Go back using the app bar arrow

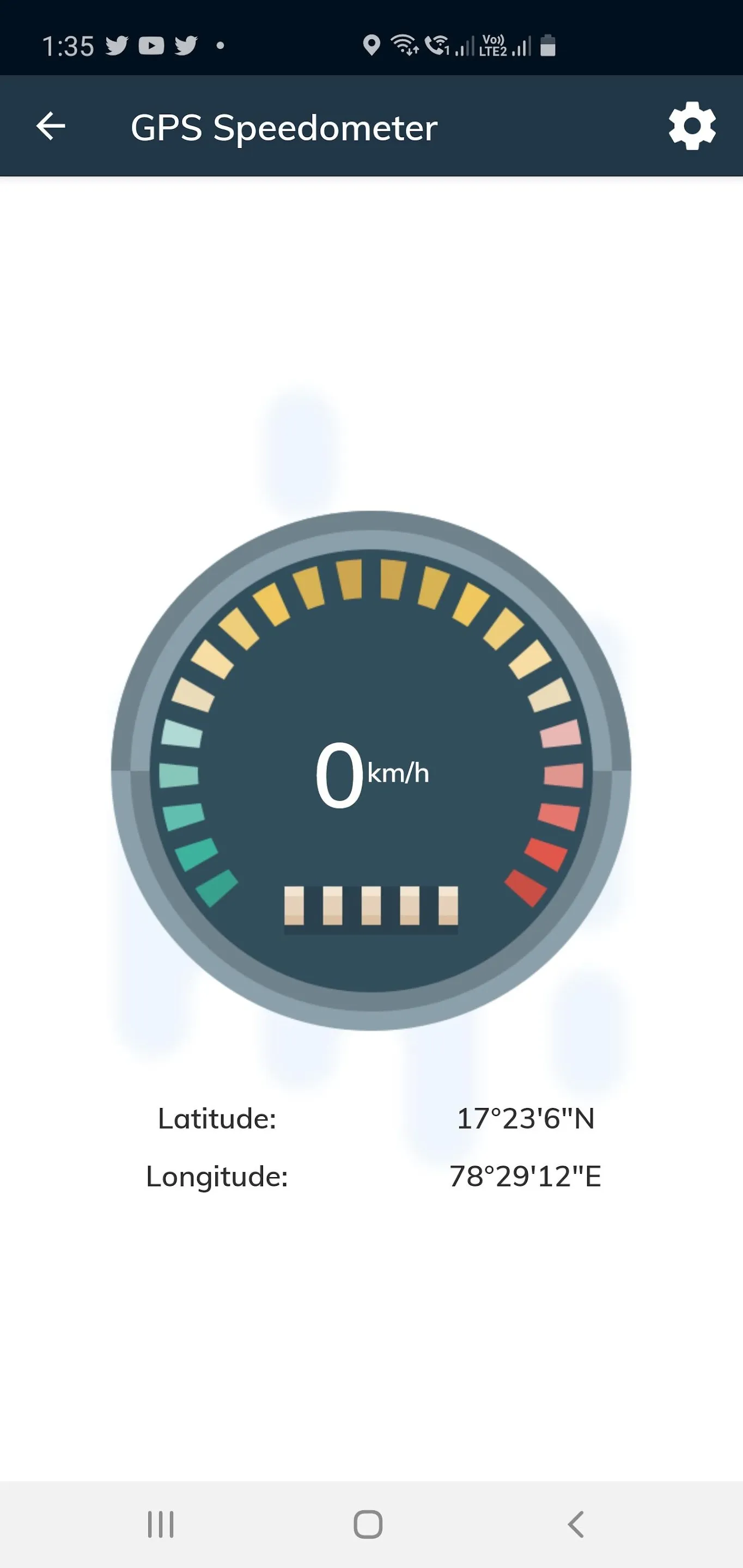pos(51,127)
